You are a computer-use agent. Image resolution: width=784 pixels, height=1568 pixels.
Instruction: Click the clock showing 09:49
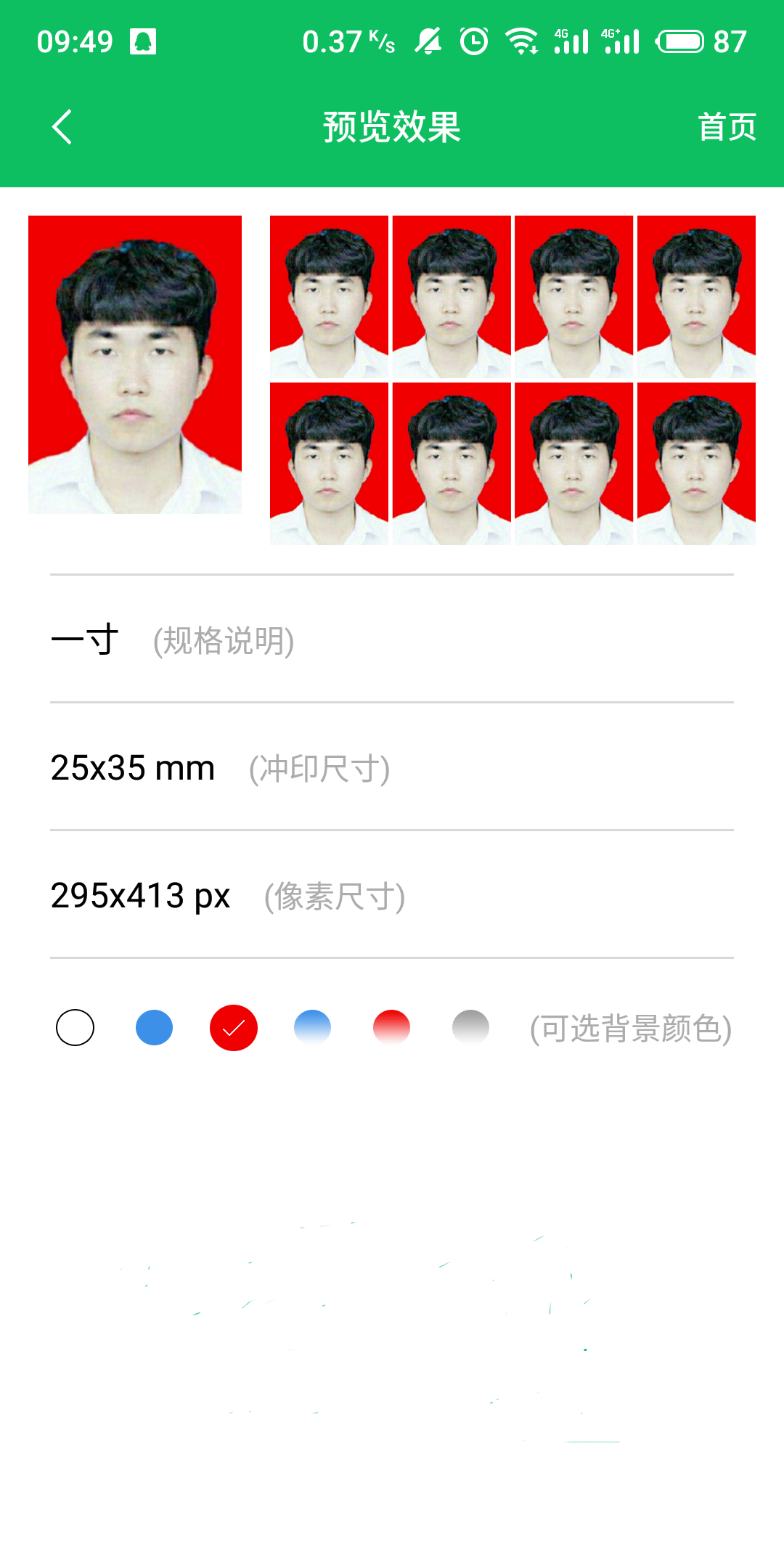click(x=76, y=42)
